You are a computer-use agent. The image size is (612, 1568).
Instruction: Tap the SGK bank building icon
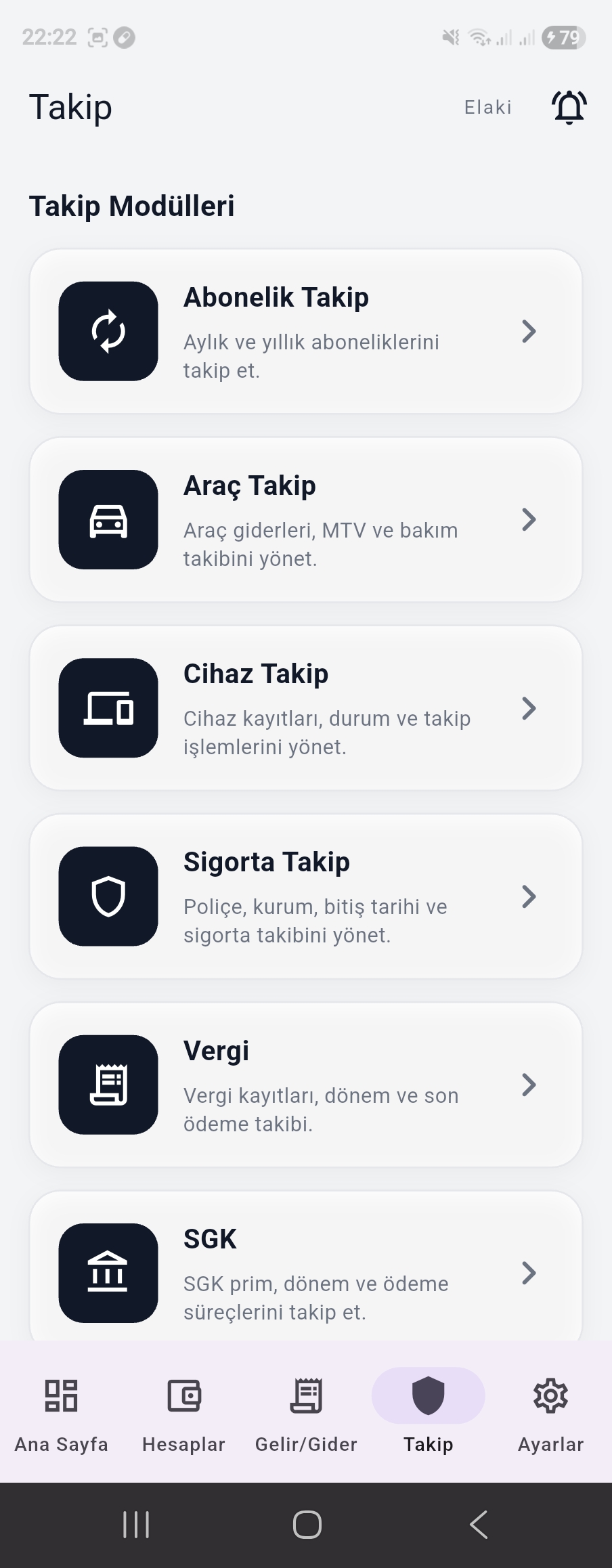[x=108, y=1273]
